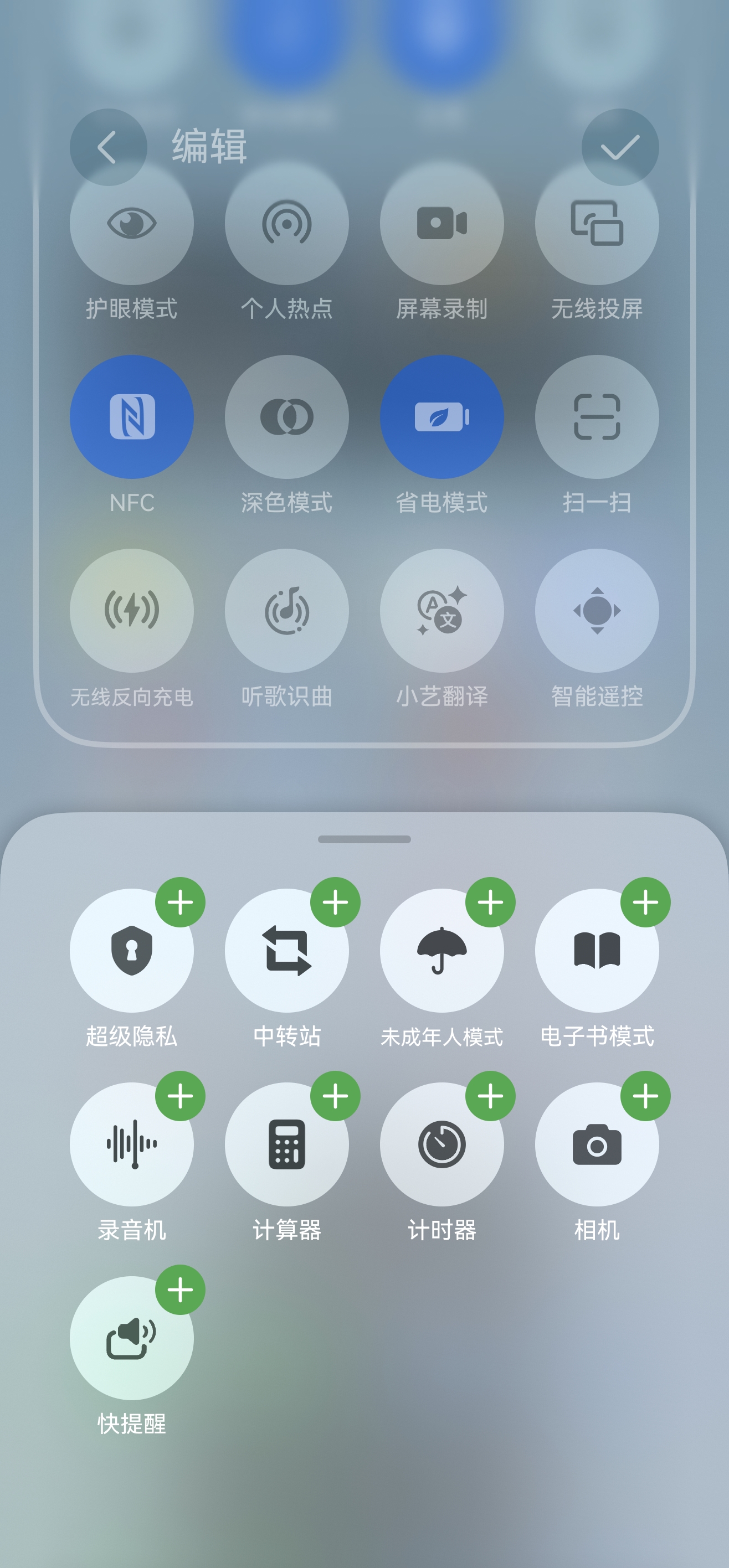Add 超级隐私 to the control panel

pyautogui.click(x=179, y=902)
